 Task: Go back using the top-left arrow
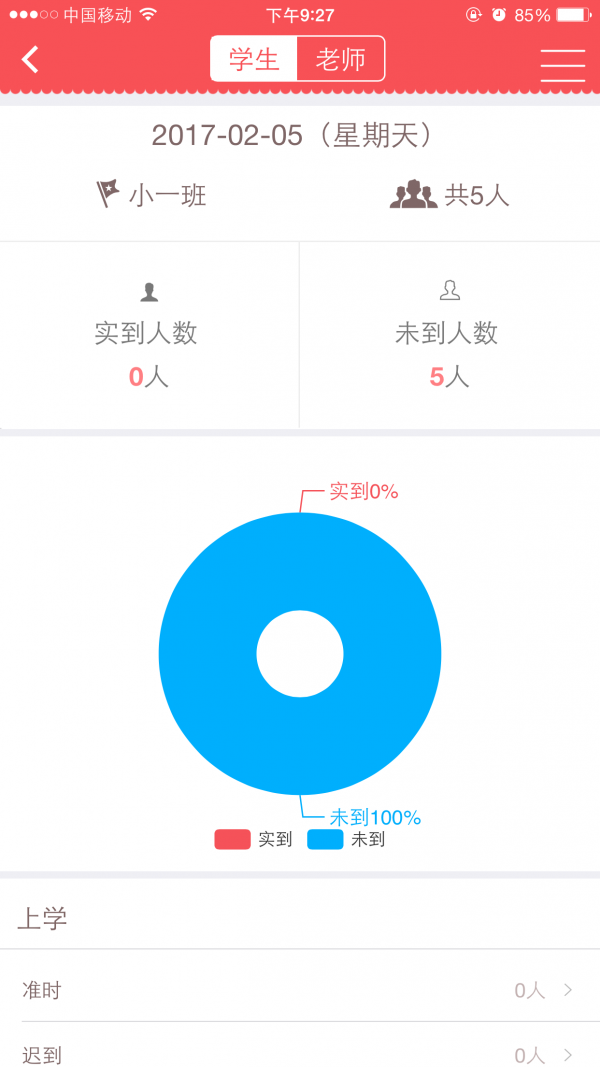click(31, 60)
